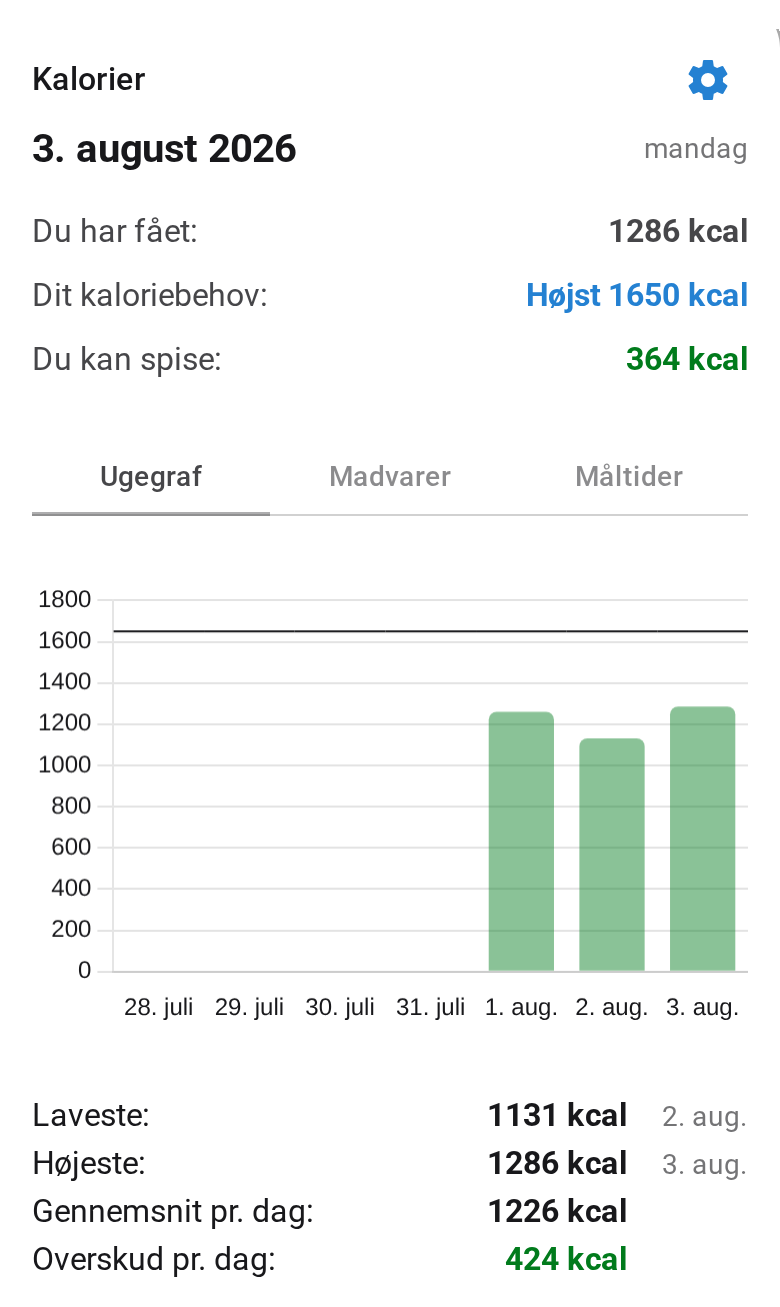
Task: Tap the 1. aug. bar in graph
Action: 521,841
